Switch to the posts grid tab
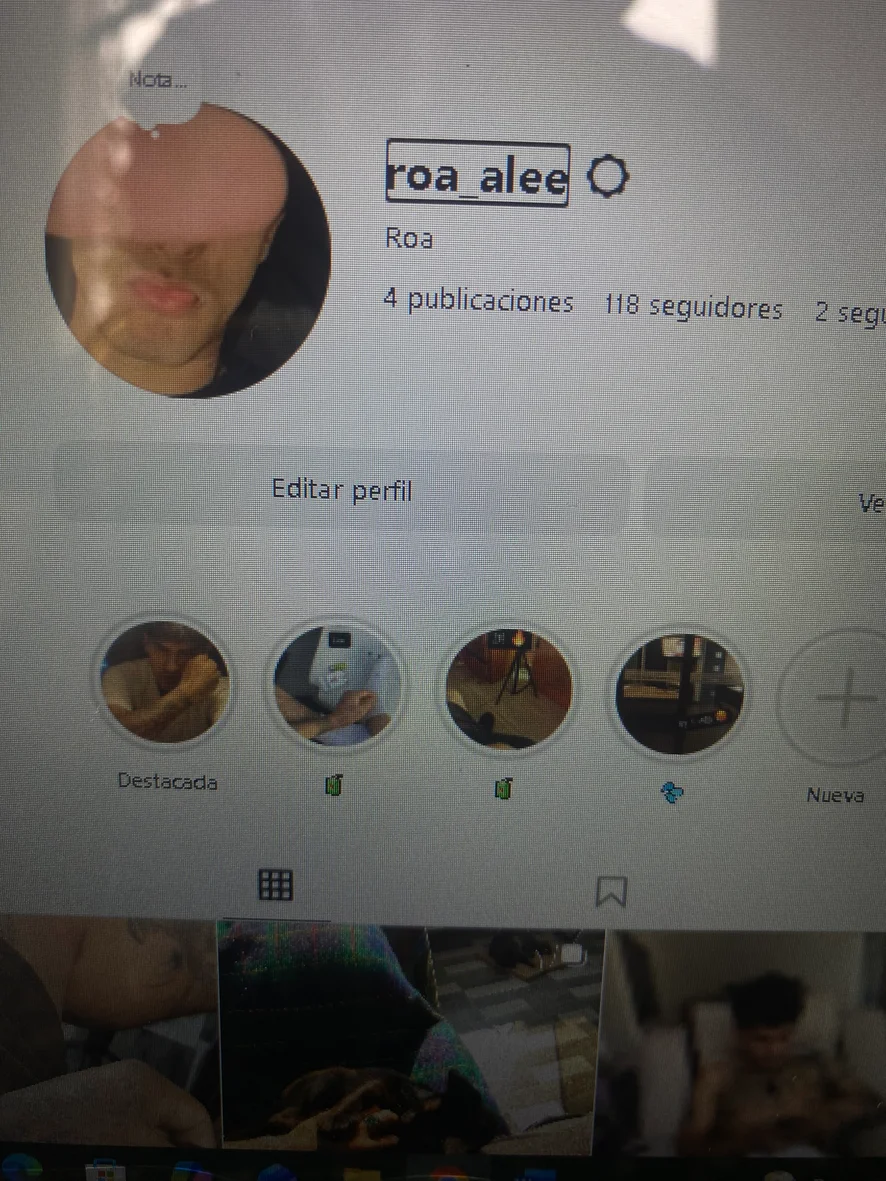Viewport: 886px width, 1181px height. coord(275,885)
